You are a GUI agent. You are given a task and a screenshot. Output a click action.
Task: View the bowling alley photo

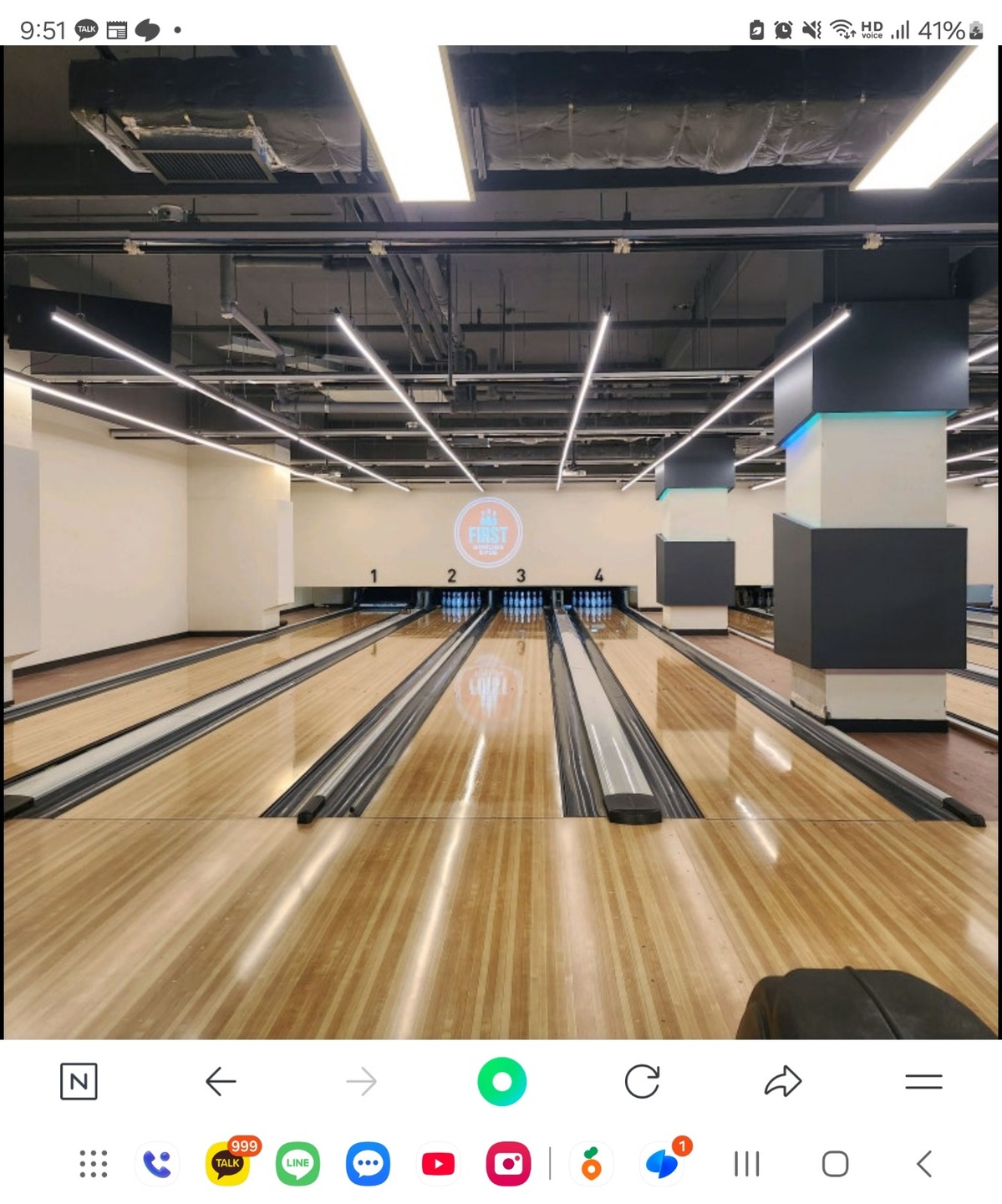click(x=501, y=542)
